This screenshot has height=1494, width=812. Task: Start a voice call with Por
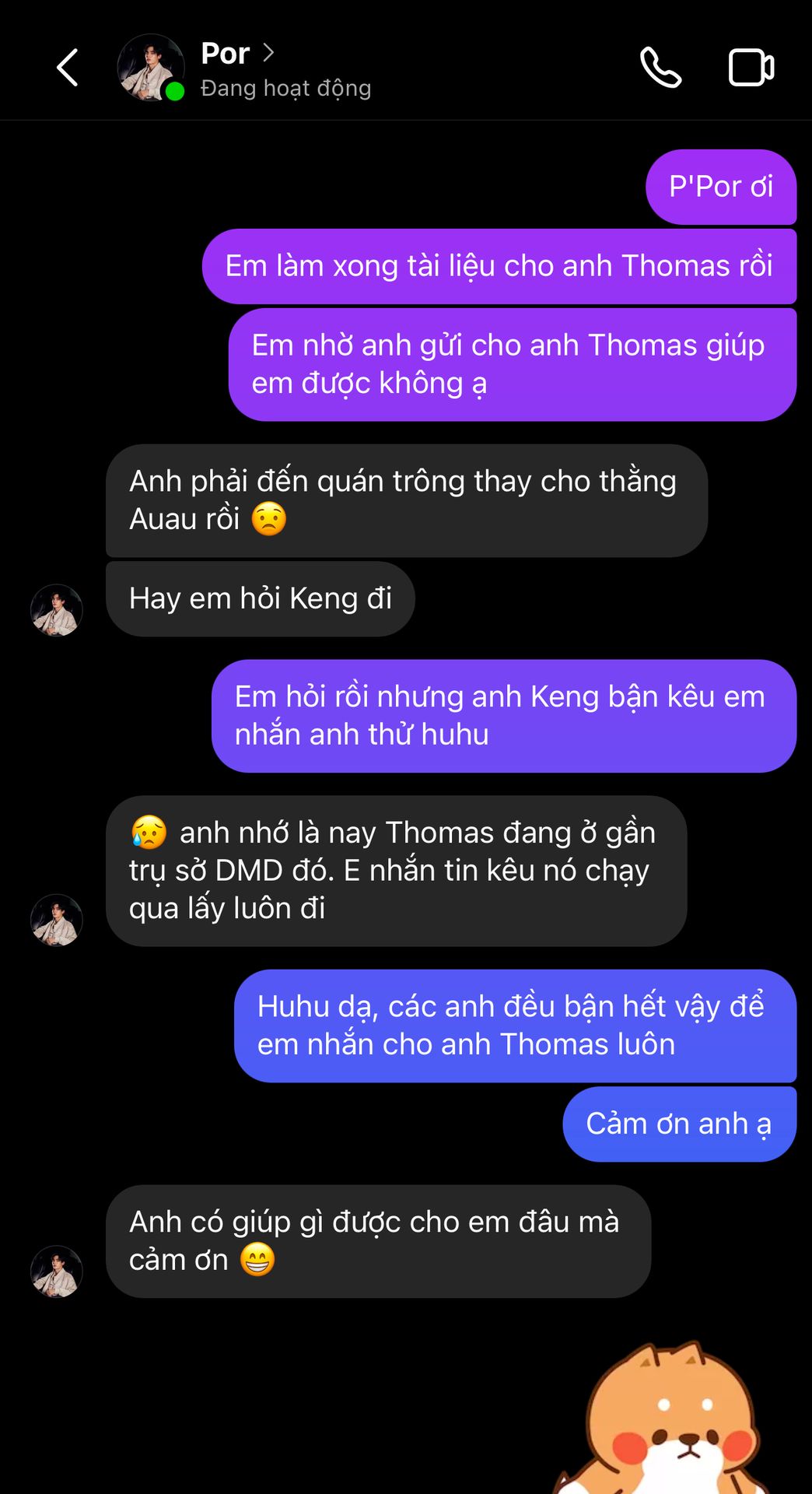pyautogui.click(x=660, y=68)
